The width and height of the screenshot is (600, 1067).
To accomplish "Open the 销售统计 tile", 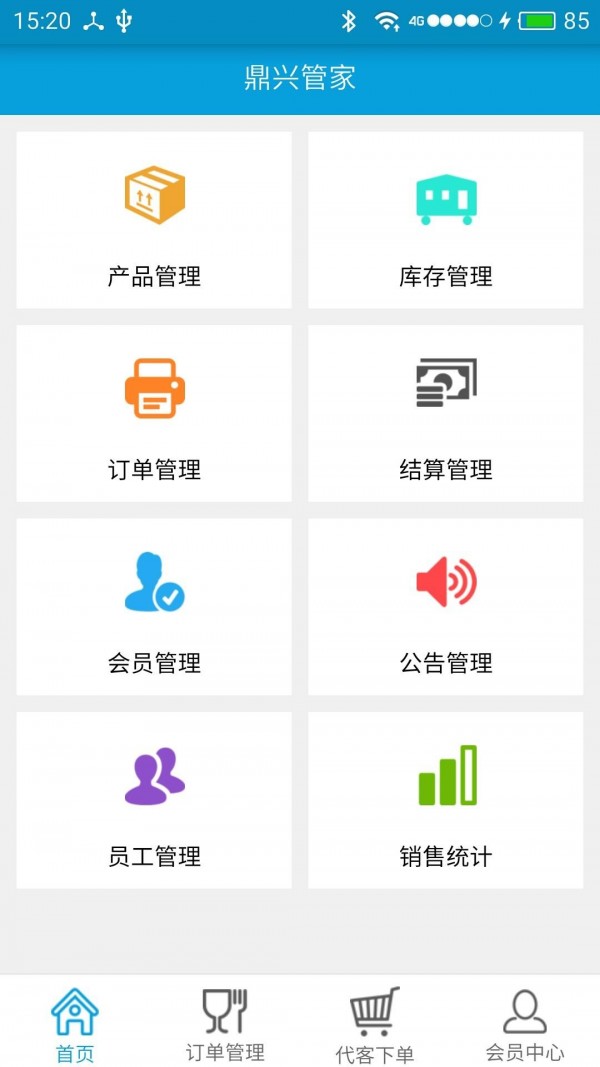I will click(445, 800).
